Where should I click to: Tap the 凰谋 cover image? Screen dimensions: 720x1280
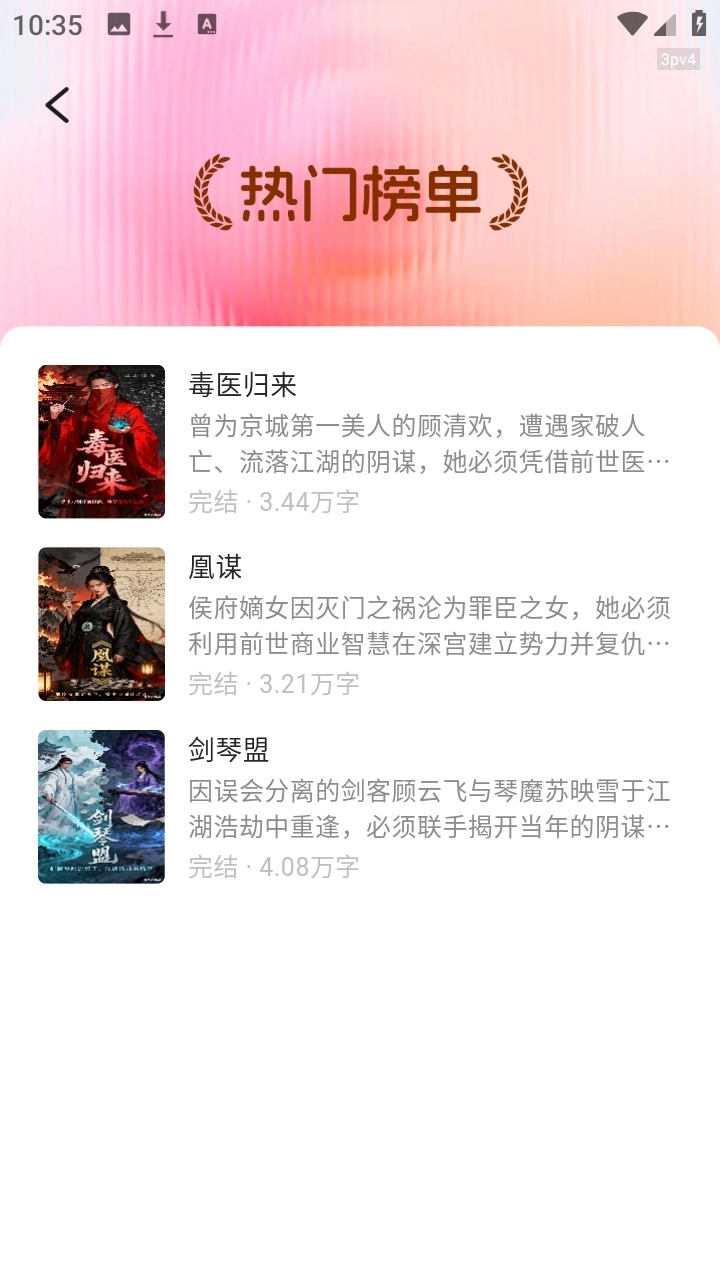(101, 624)
